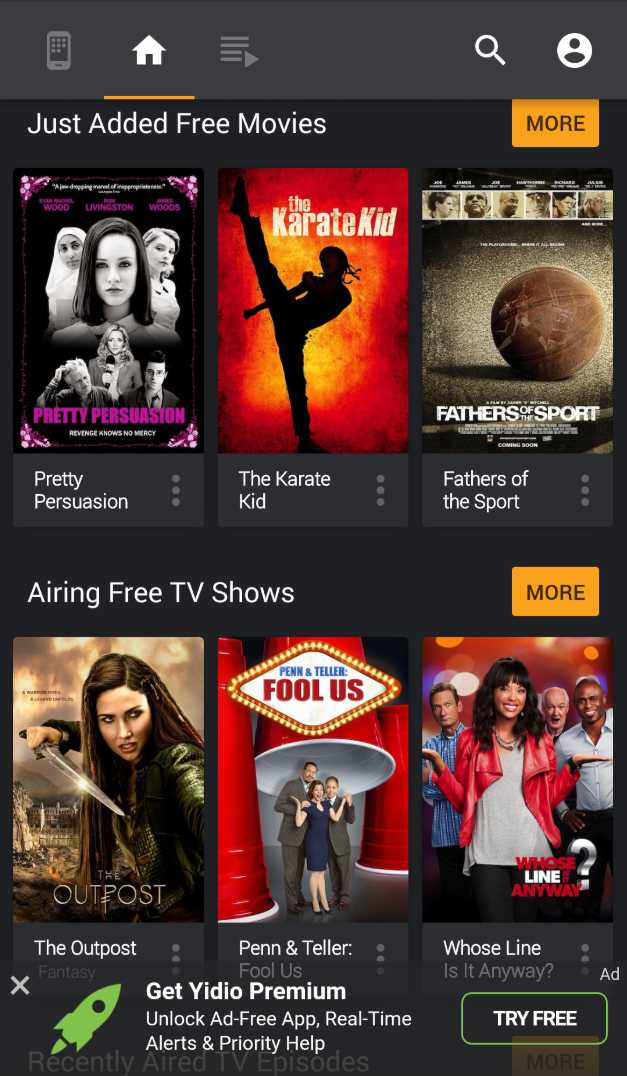Open Fathers of the Sport poster
Screen dimensions: 627x1076
tap(517, 310)
